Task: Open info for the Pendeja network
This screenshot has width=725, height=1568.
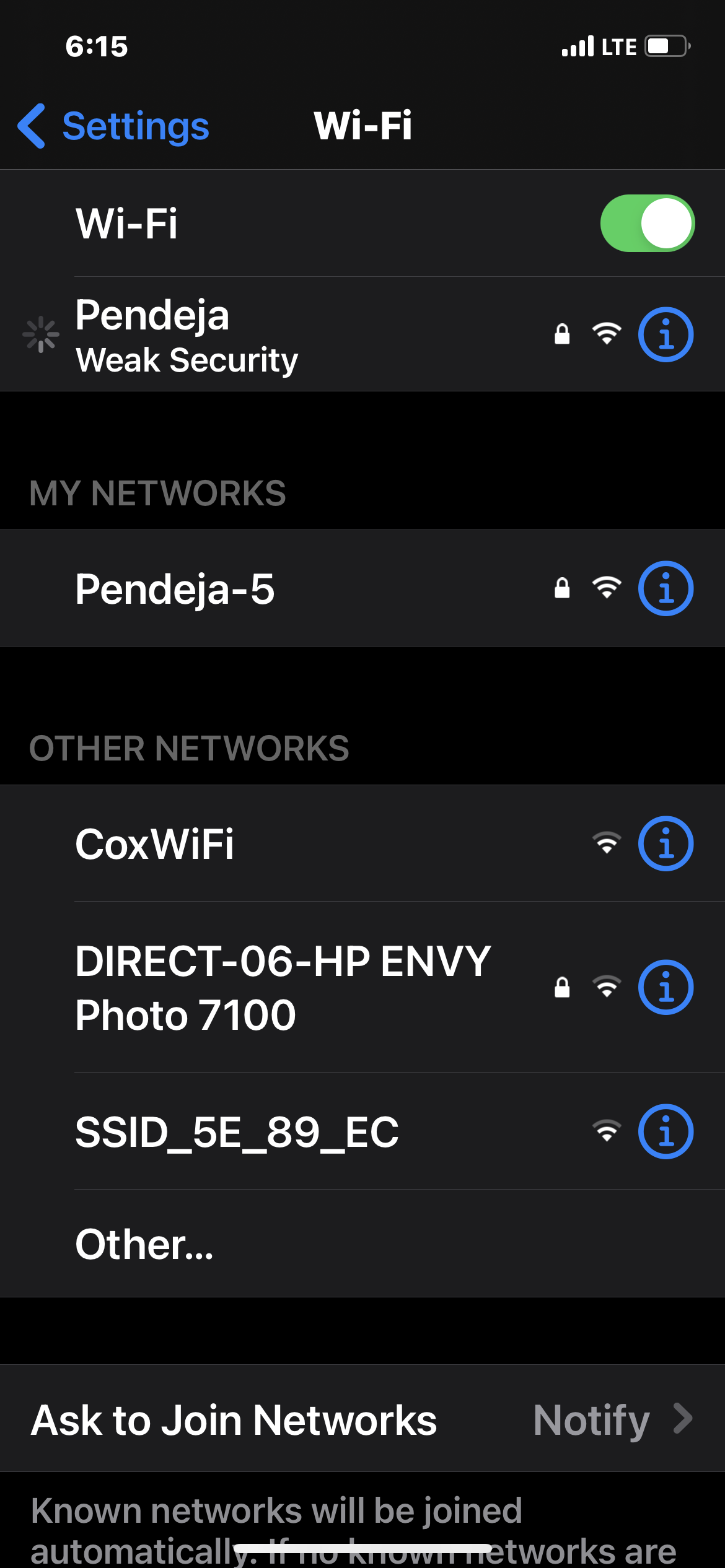Action: (666, 335)
